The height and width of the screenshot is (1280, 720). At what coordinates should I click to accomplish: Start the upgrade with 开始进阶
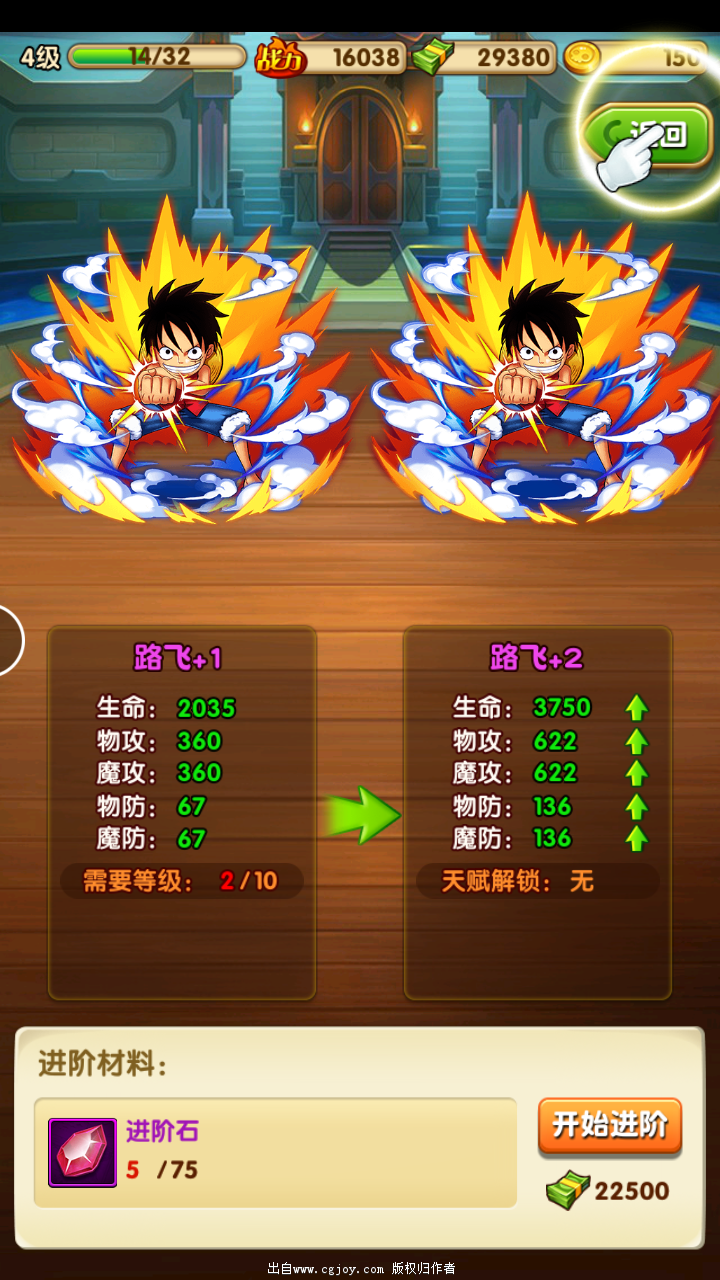coord(610,1126)
